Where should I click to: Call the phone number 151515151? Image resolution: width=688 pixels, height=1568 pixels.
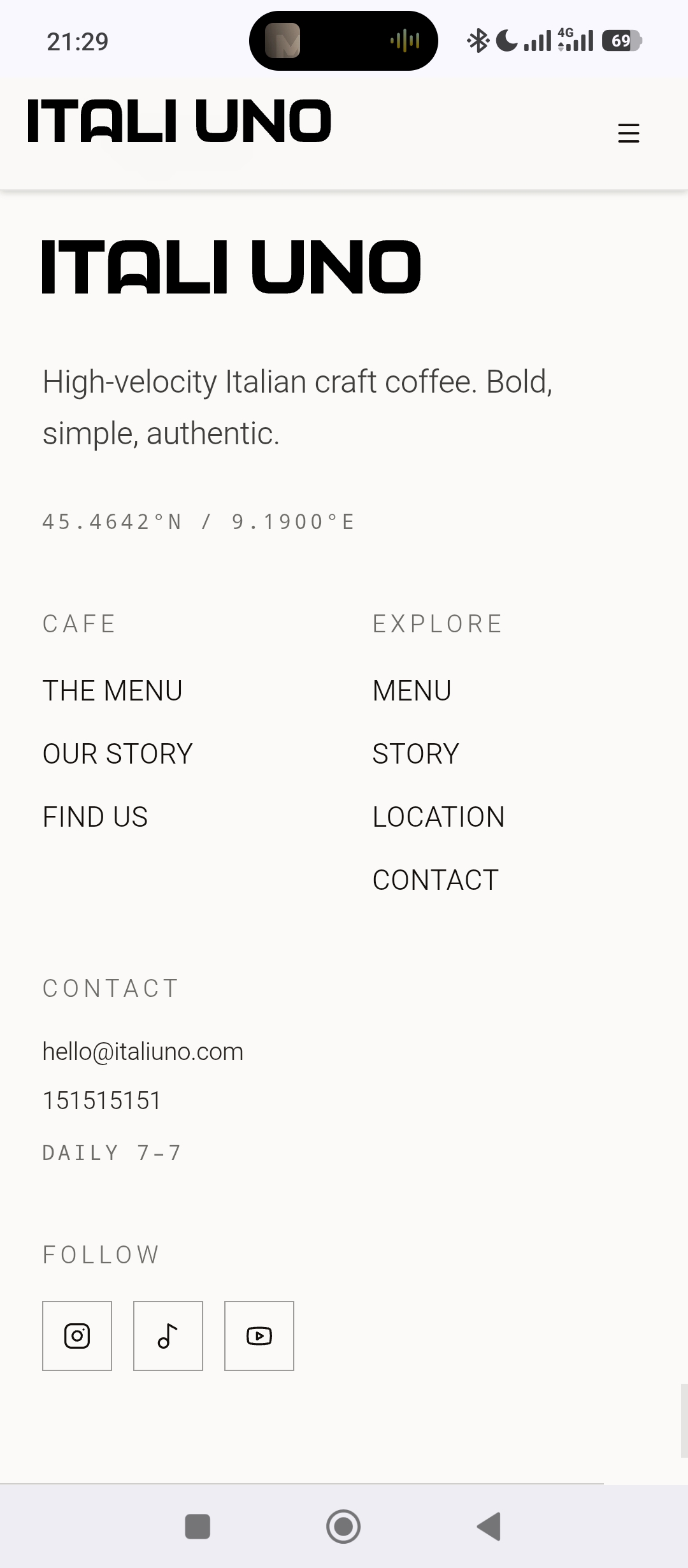tap(102, 1101)
